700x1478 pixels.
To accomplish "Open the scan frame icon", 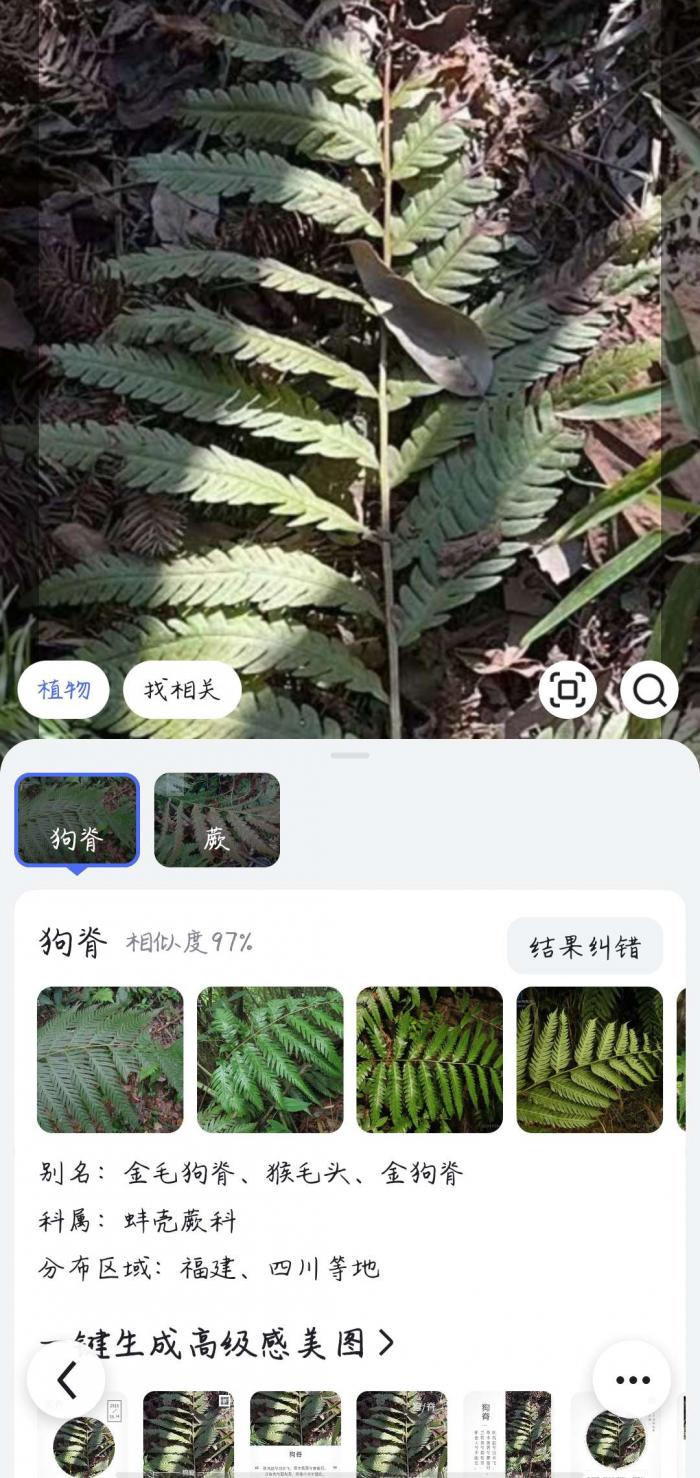I will click(567, 690).
